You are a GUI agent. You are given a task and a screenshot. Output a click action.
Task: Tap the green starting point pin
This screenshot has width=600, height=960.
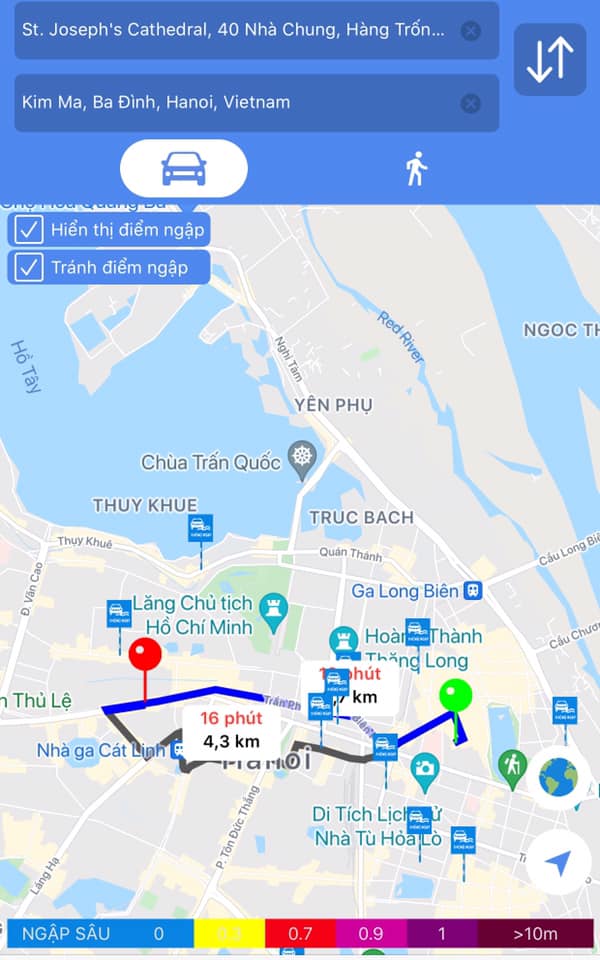(456, 696)
